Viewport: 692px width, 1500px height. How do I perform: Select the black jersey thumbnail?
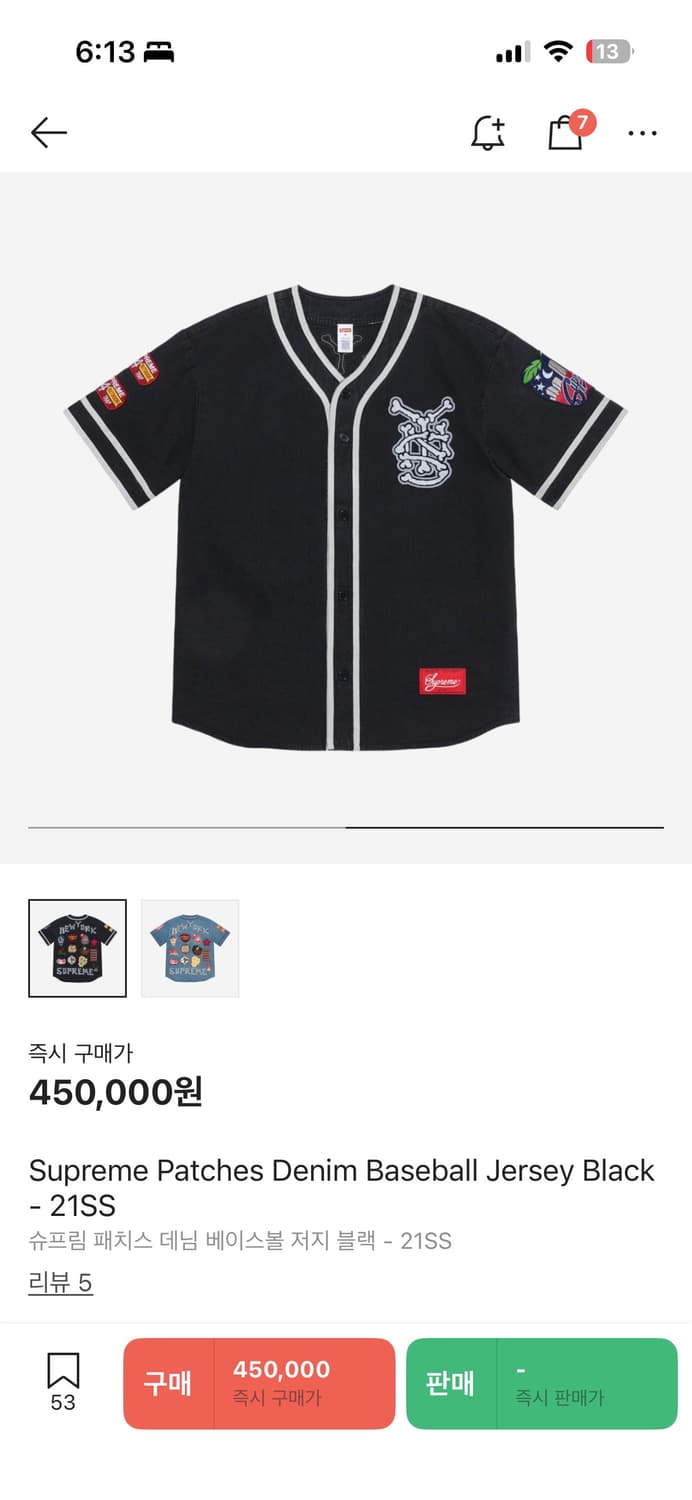[x=78, y=948]
